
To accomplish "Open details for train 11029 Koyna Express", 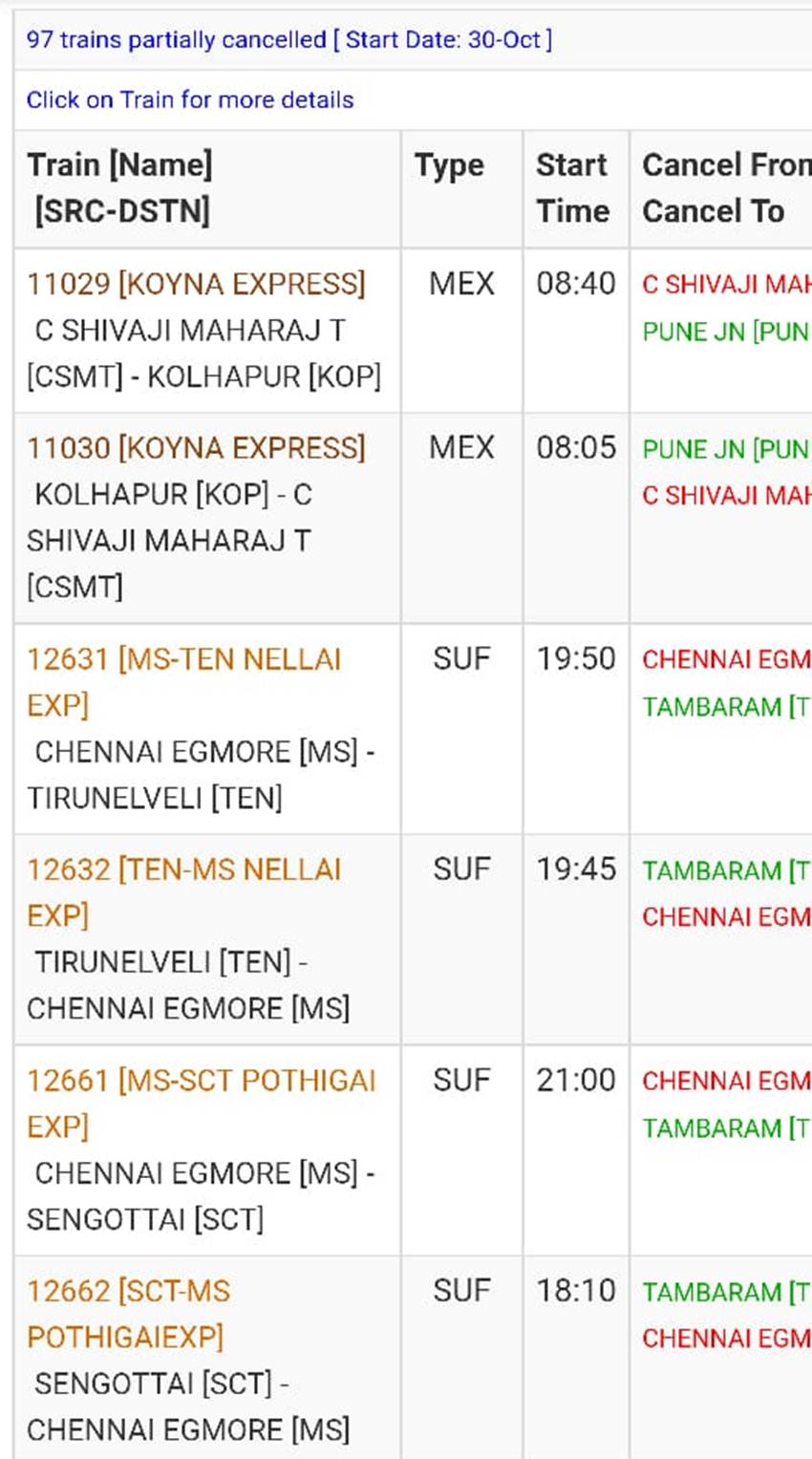I will click(x=196, y=284).
